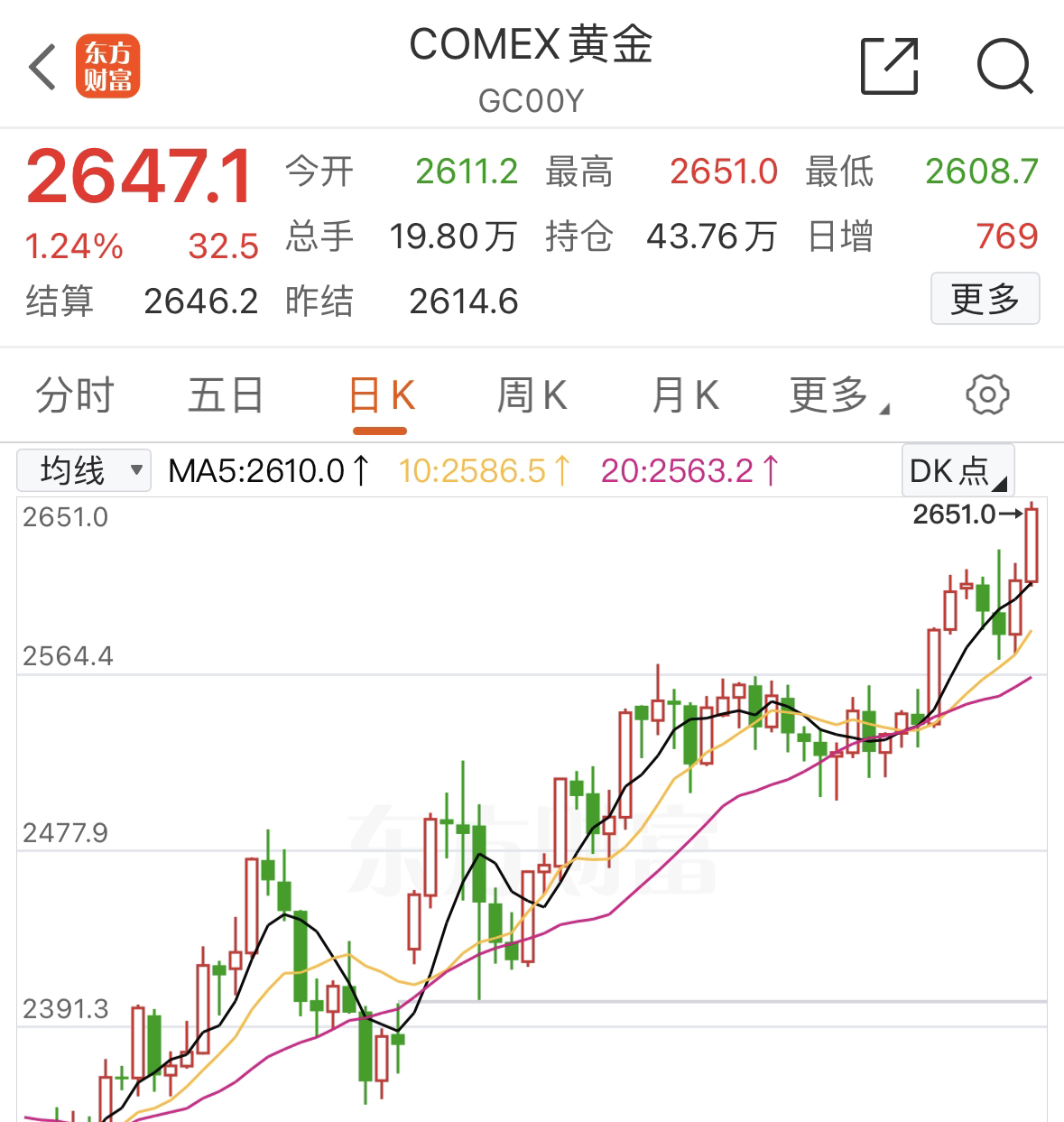
Task: Open the 均线 indicator dropdown
Action: point(84,470)
